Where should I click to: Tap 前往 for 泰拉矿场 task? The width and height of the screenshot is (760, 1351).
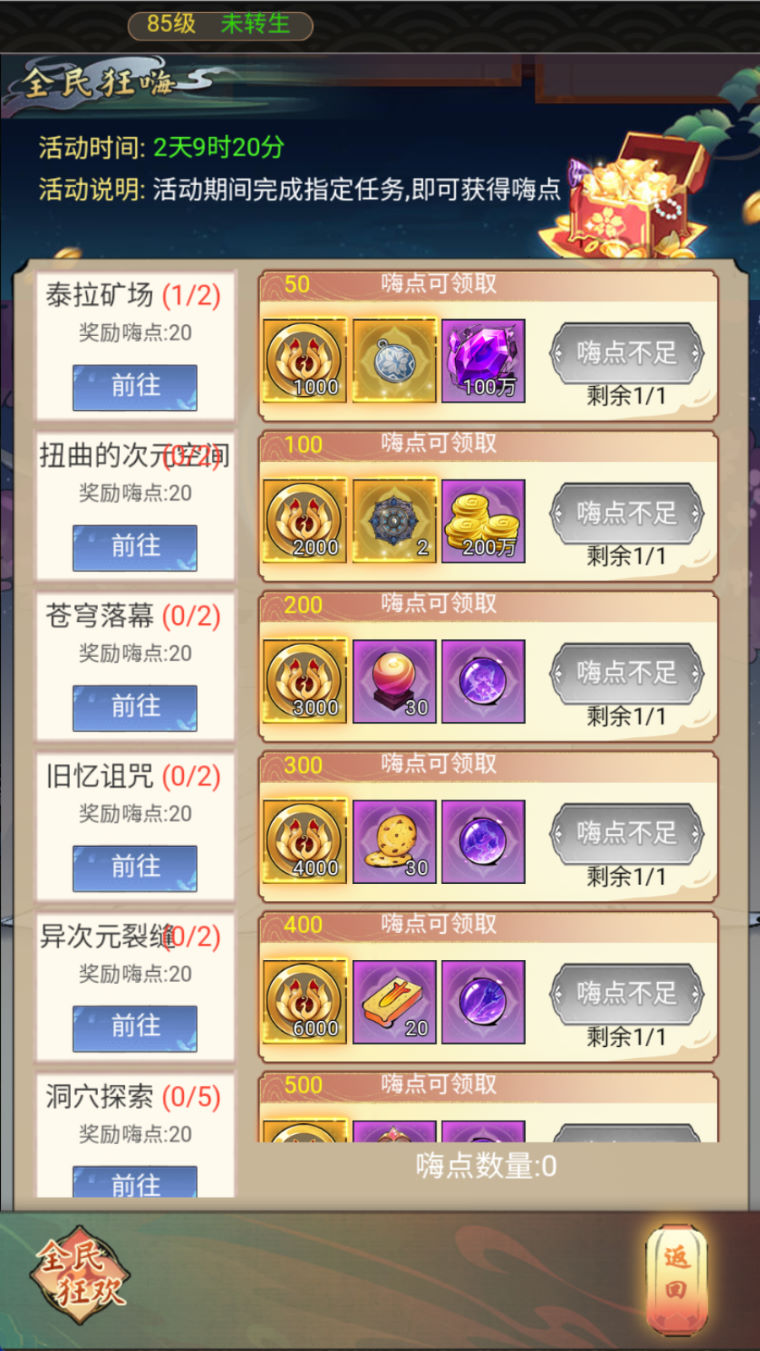(134, 387)
